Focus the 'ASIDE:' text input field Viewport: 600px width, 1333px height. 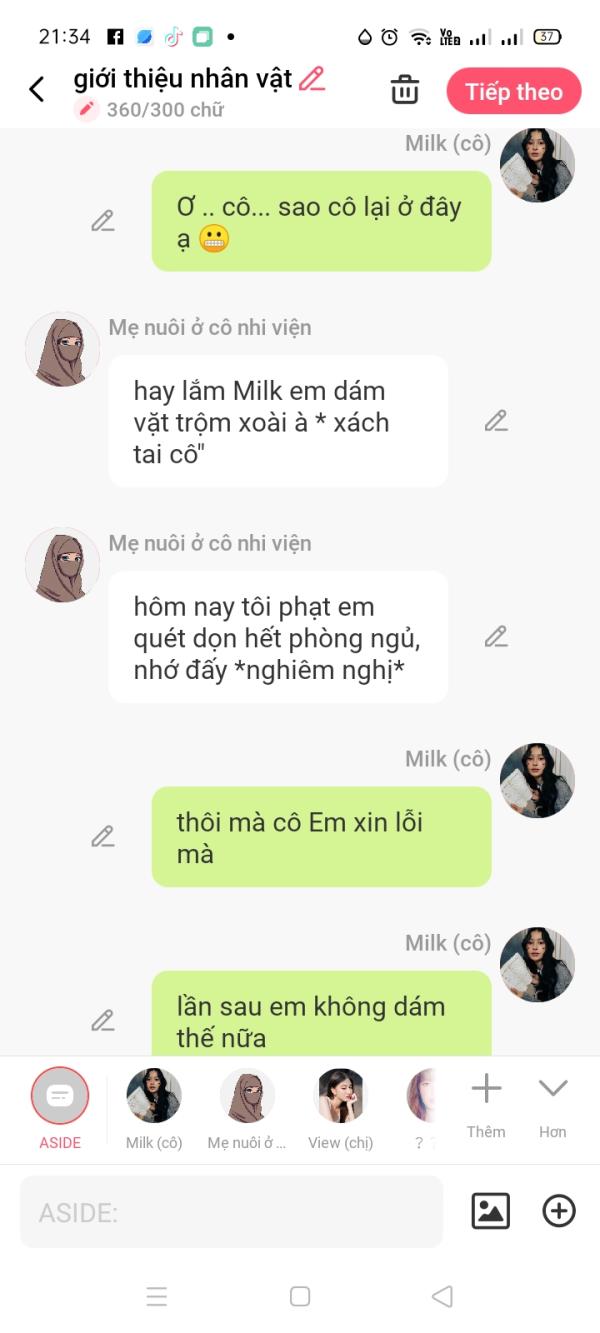231,1212
